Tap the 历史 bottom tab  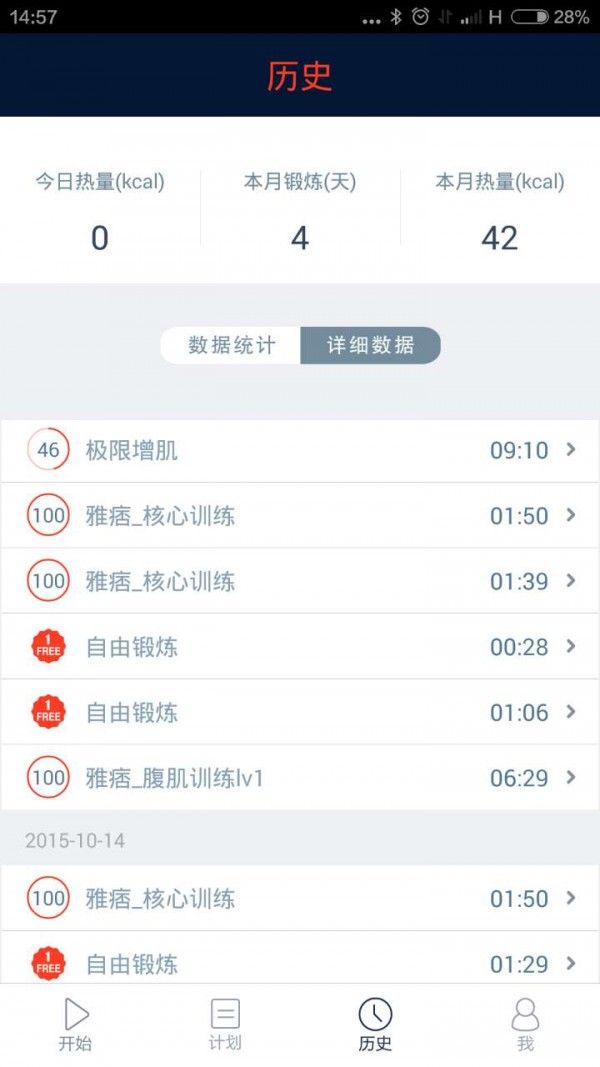click(375, 1025)
